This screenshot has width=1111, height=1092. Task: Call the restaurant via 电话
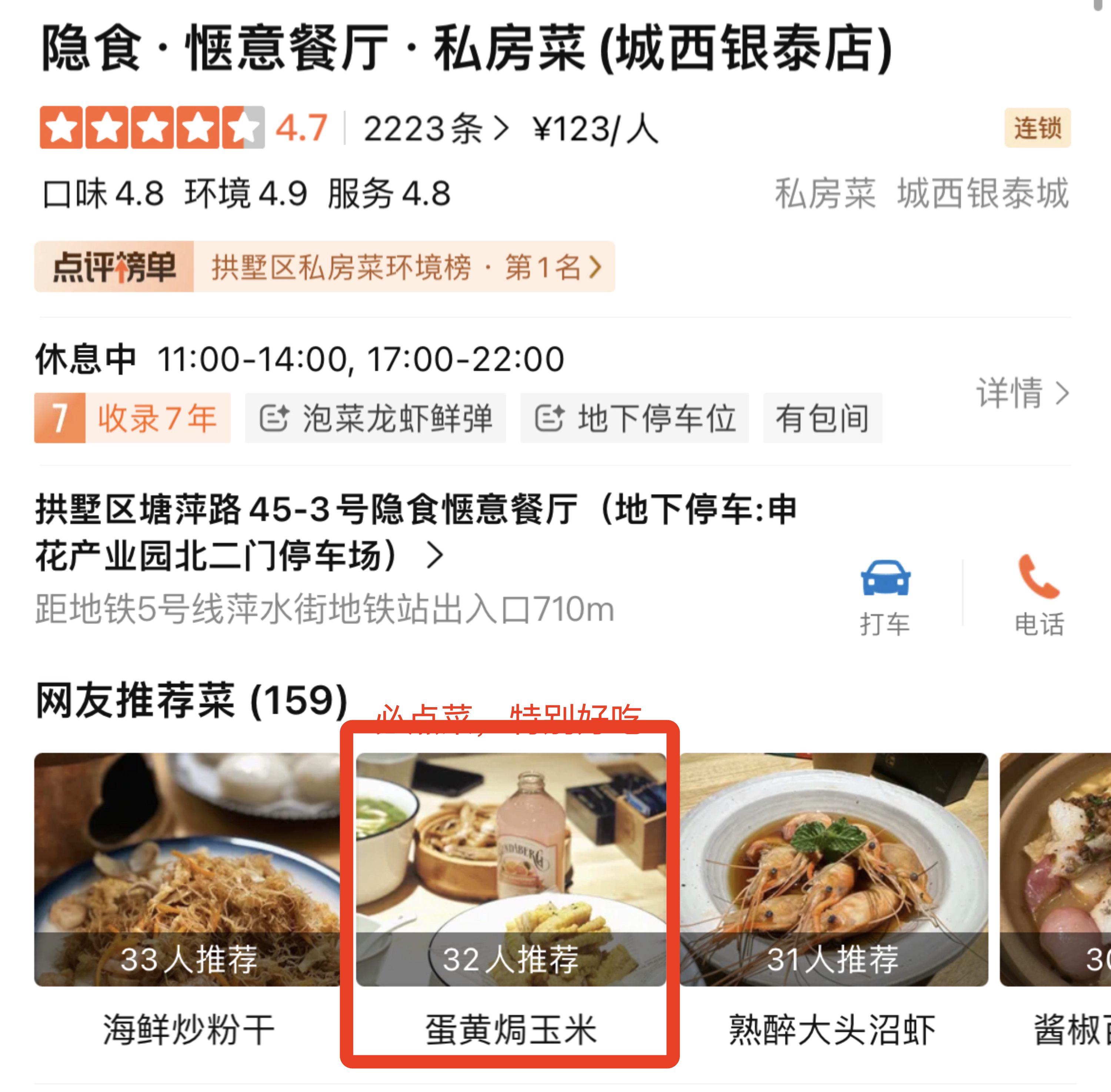1038,578
